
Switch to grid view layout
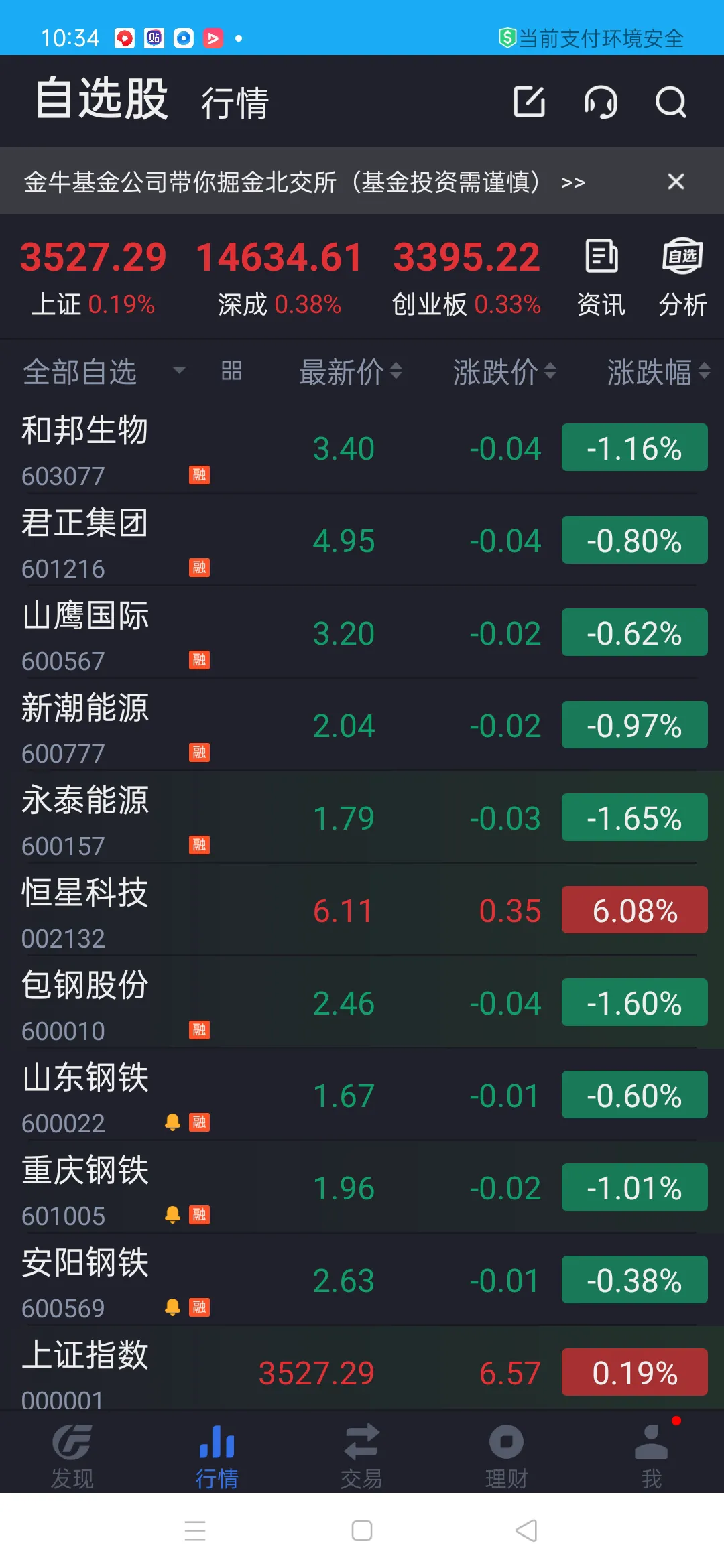(x=231, y=371)
